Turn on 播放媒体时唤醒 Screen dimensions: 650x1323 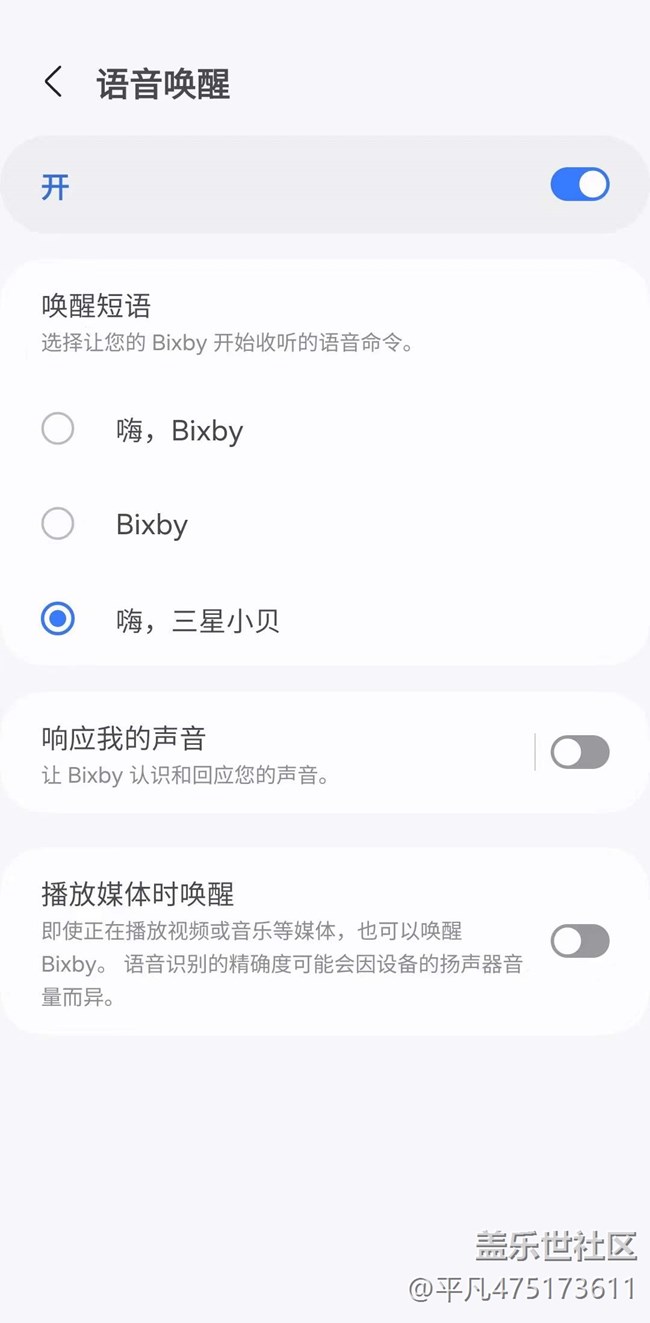(579, 941)
